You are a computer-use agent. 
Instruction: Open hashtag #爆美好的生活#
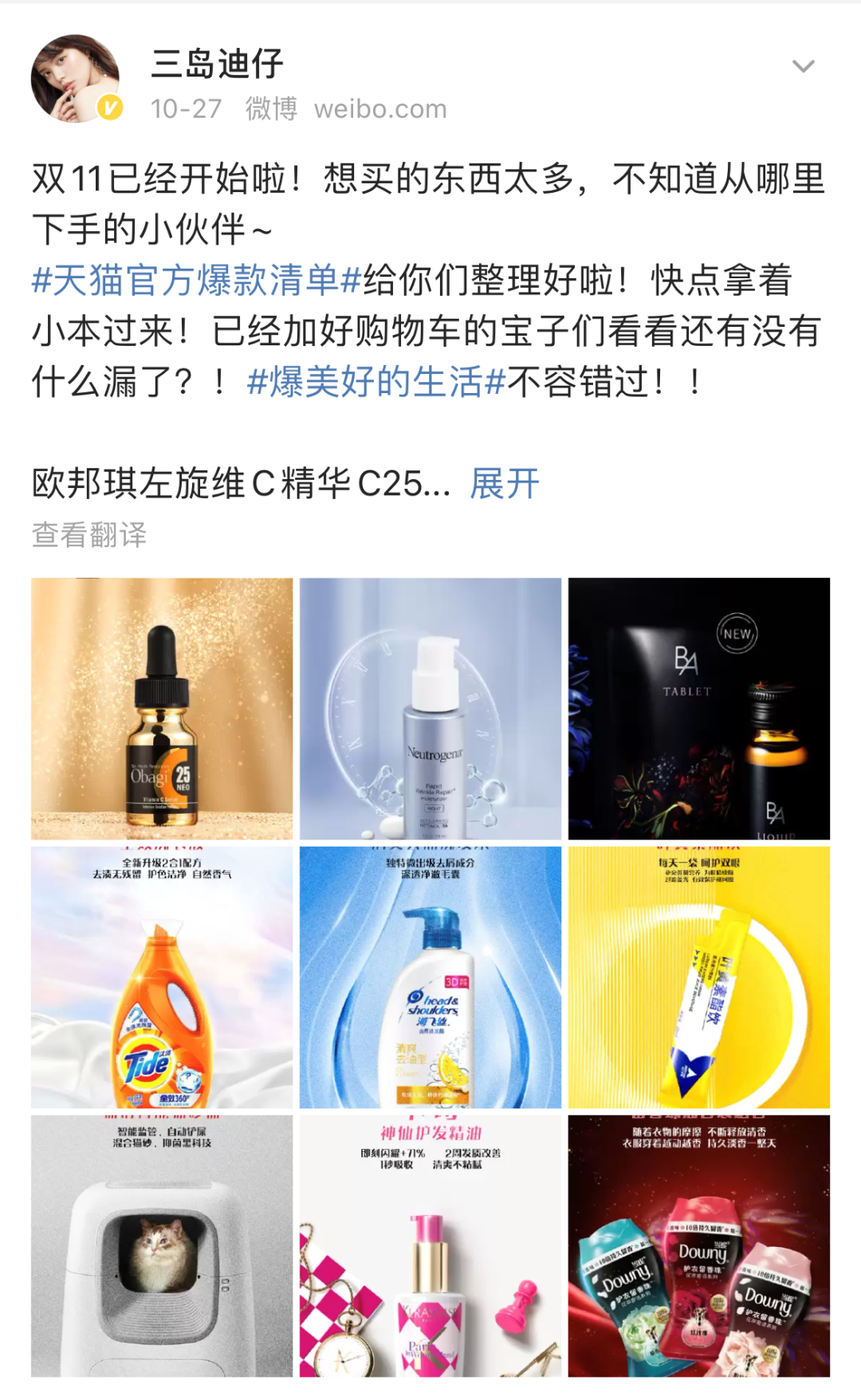pos(376,382)
